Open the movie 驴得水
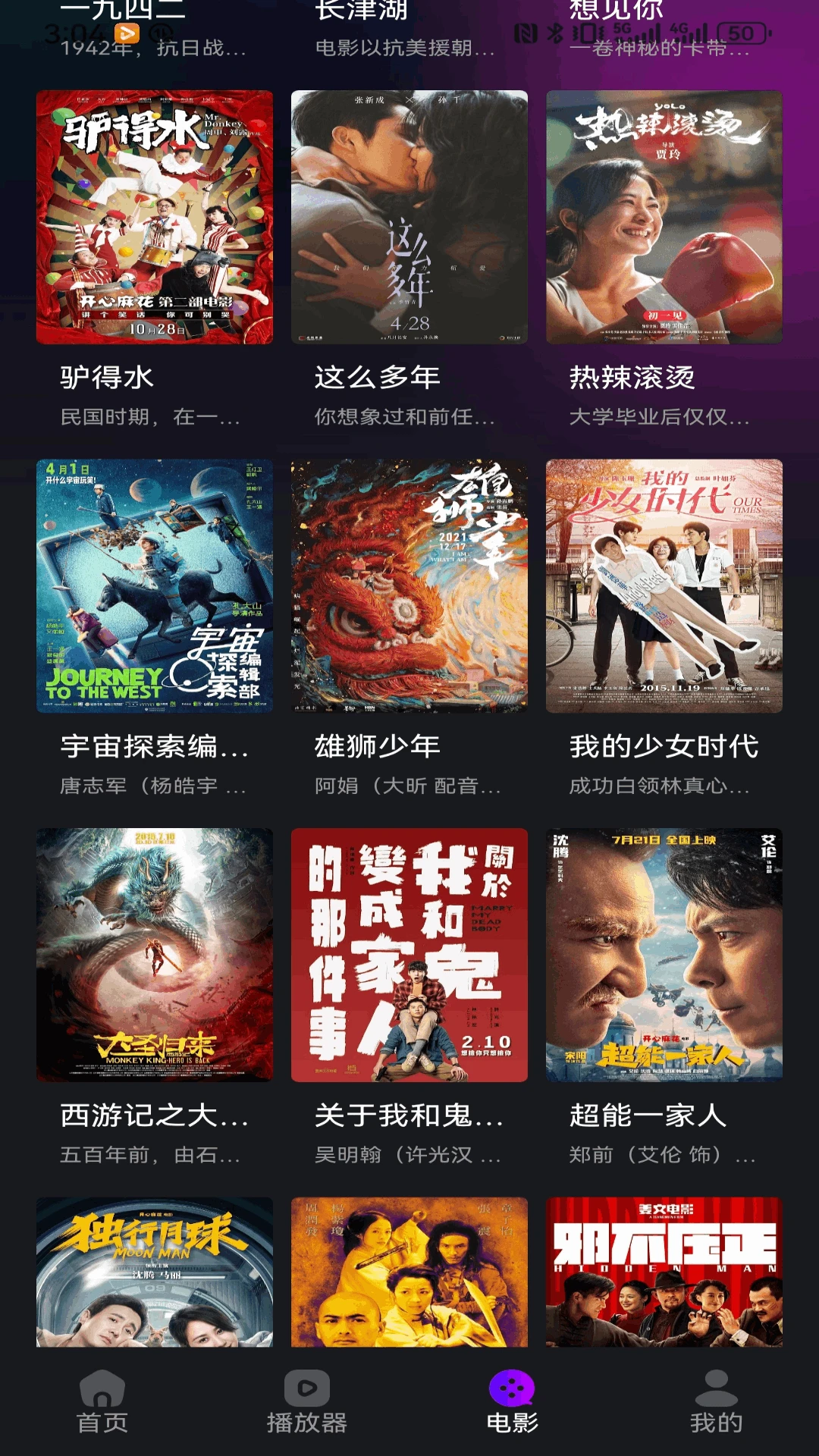Screen dimensions: 819x1456 pyautogui.click(x=155, y=218)
